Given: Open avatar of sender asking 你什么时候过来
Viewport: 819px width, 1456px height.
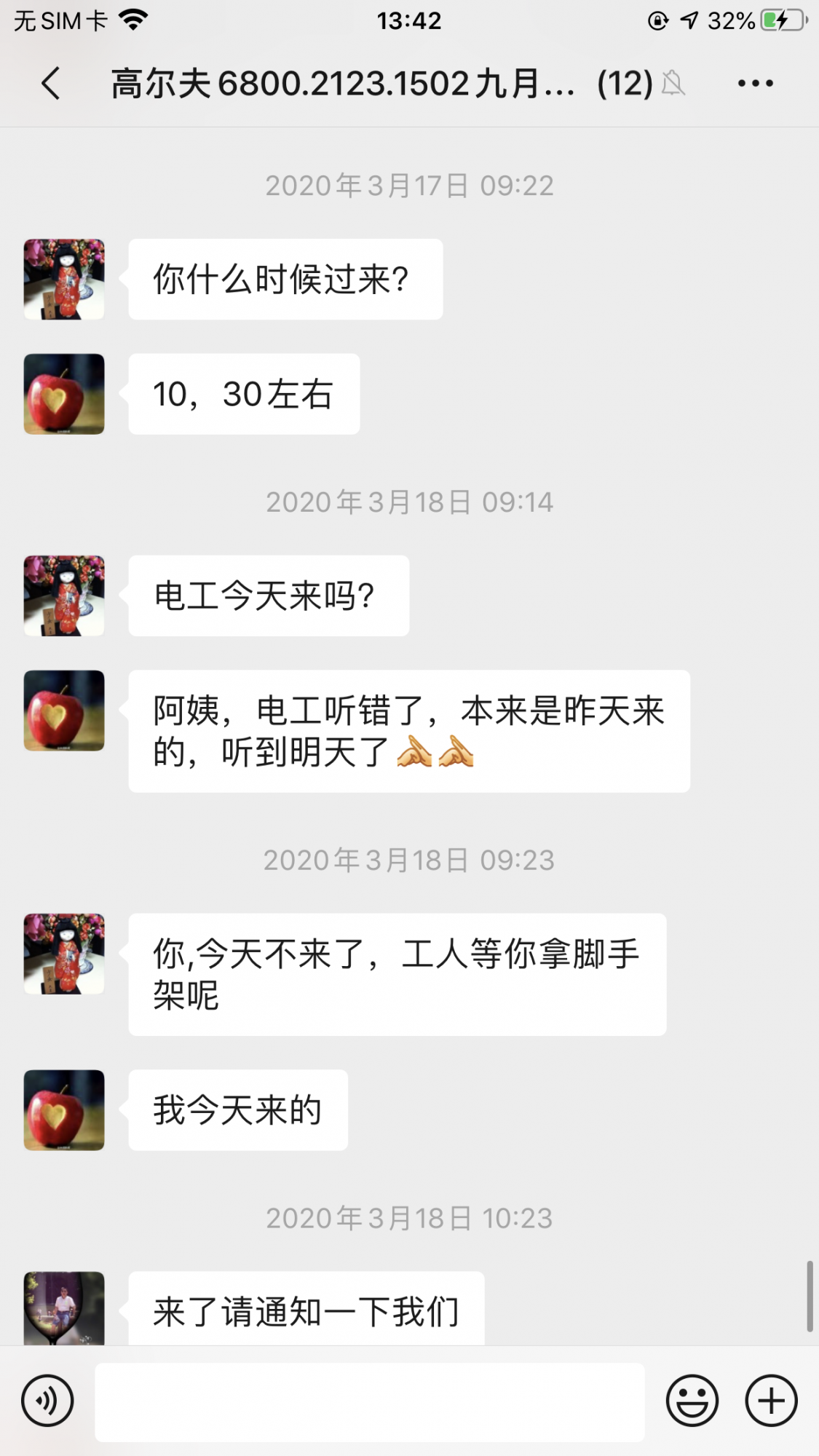Looking at the screenshot, I should pyautogui.click(x=64, y=280).
